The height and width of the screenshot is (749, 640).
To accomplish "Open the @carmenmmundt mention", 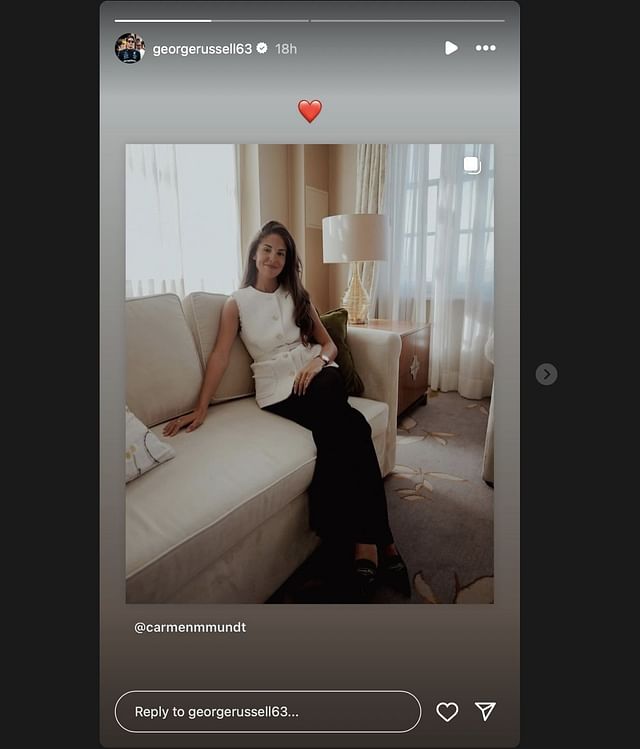I will (x=190, y=627).
